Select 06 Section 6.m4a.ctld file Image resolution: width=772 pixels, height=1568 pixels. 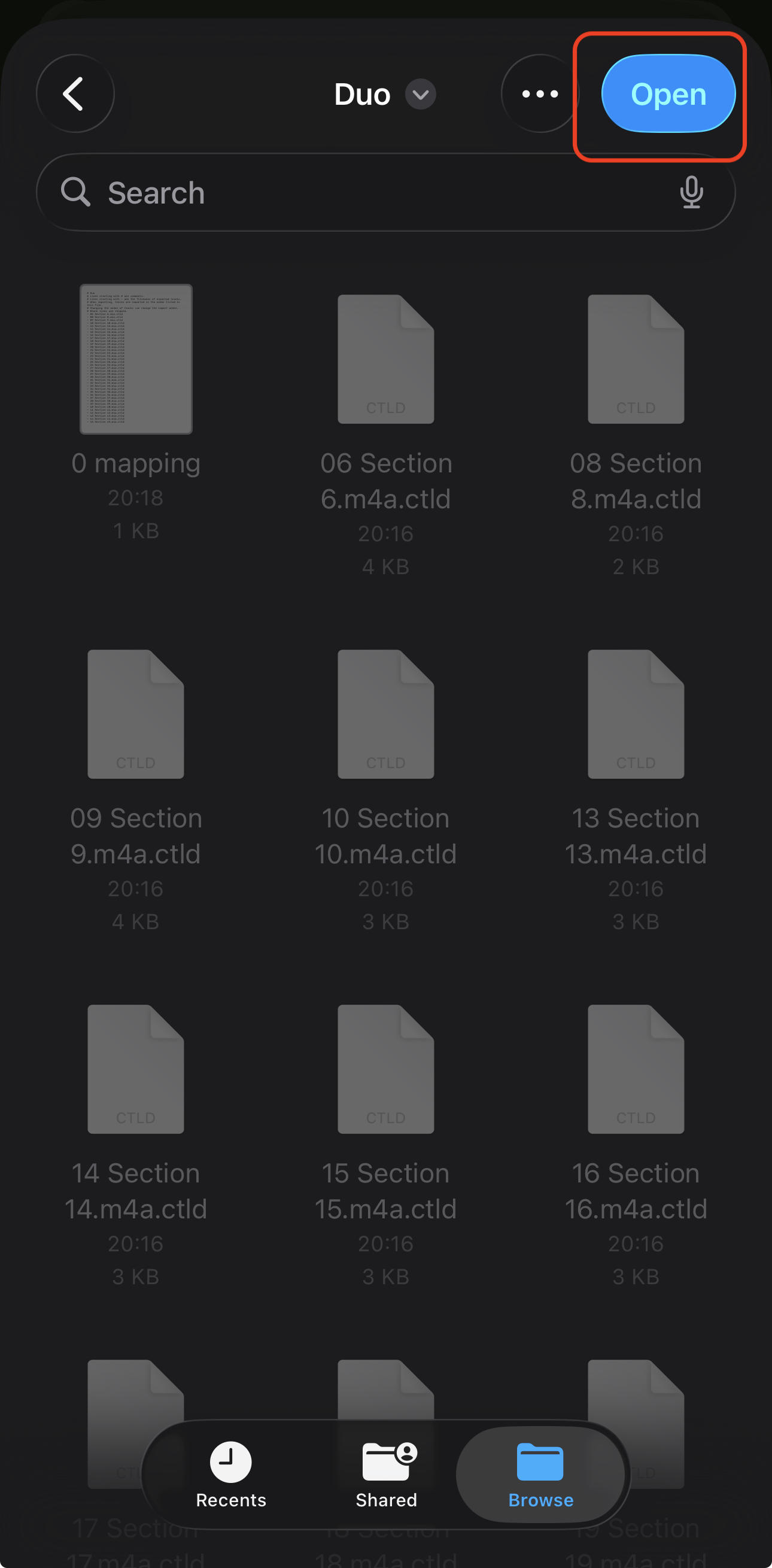coord(385,359)
